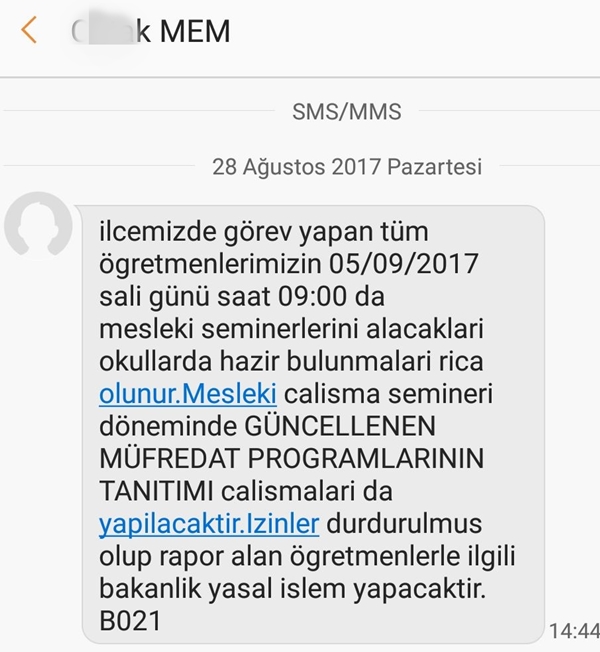600x652 pixels.
Task: Go back from the MEM conversation
Action: coord(29,31)
